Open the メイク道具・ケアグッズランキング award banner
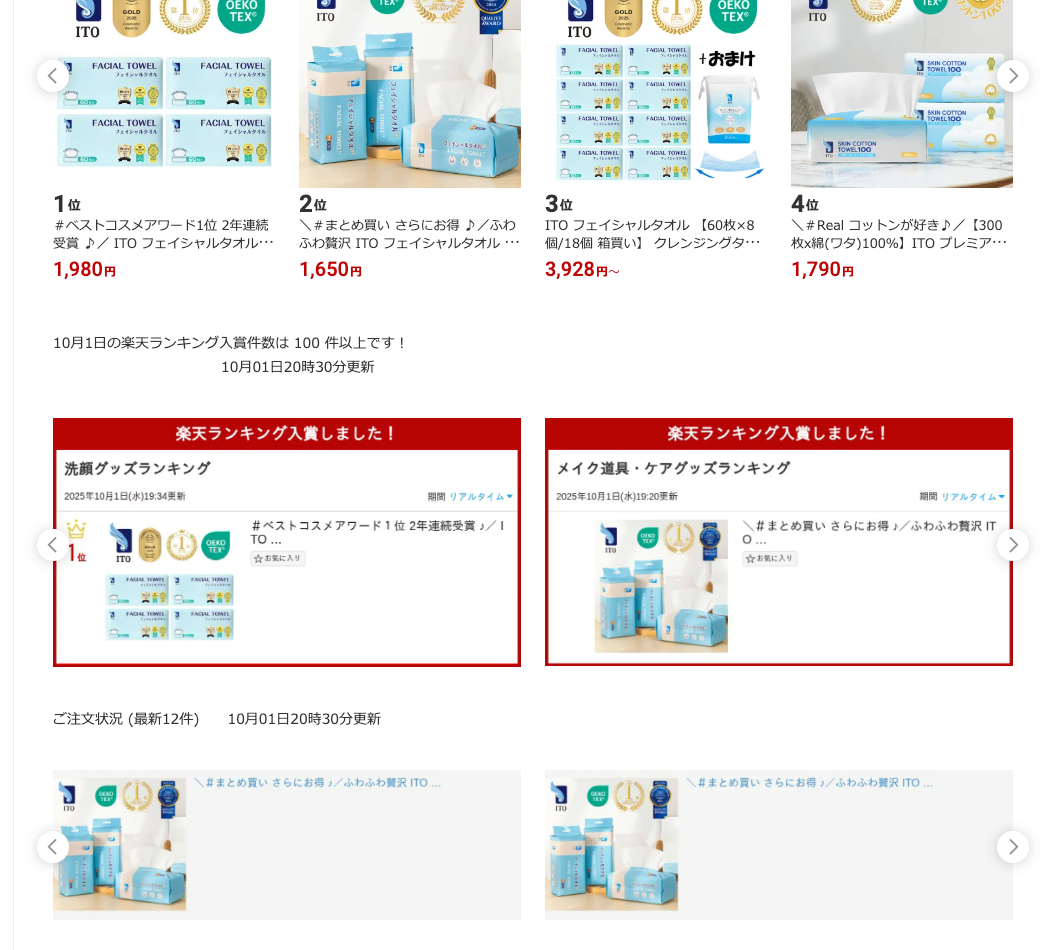 coord(778,542)
